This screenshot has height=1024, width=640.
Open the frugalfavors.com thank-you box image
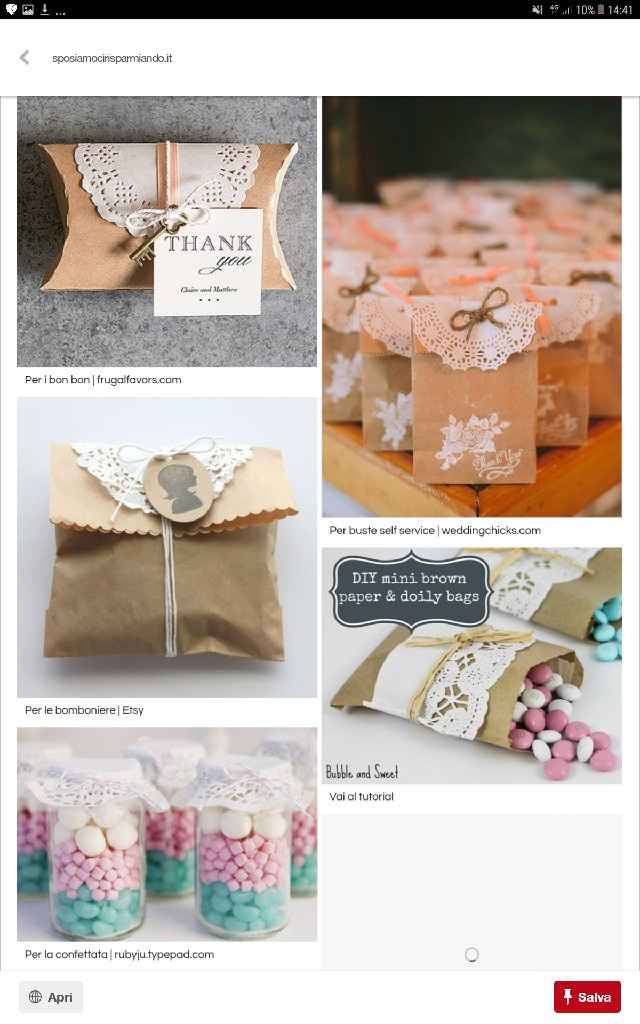(167, 231)
